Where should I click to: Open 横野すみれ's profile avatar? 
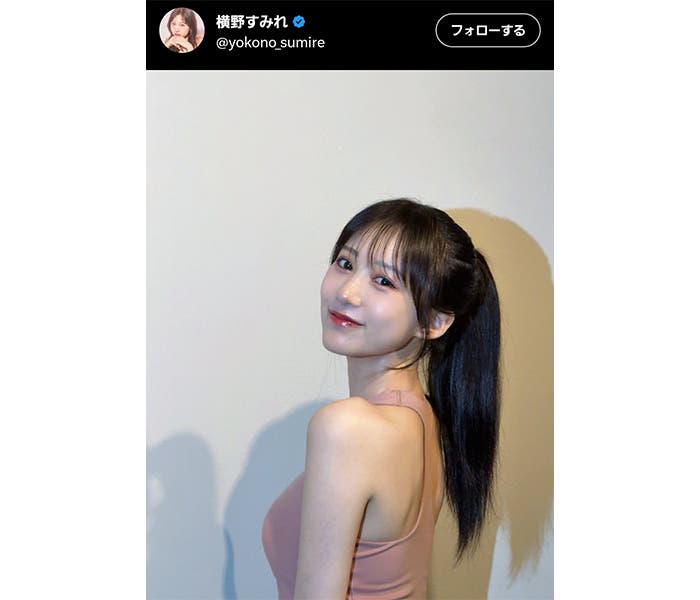[181, 30]
